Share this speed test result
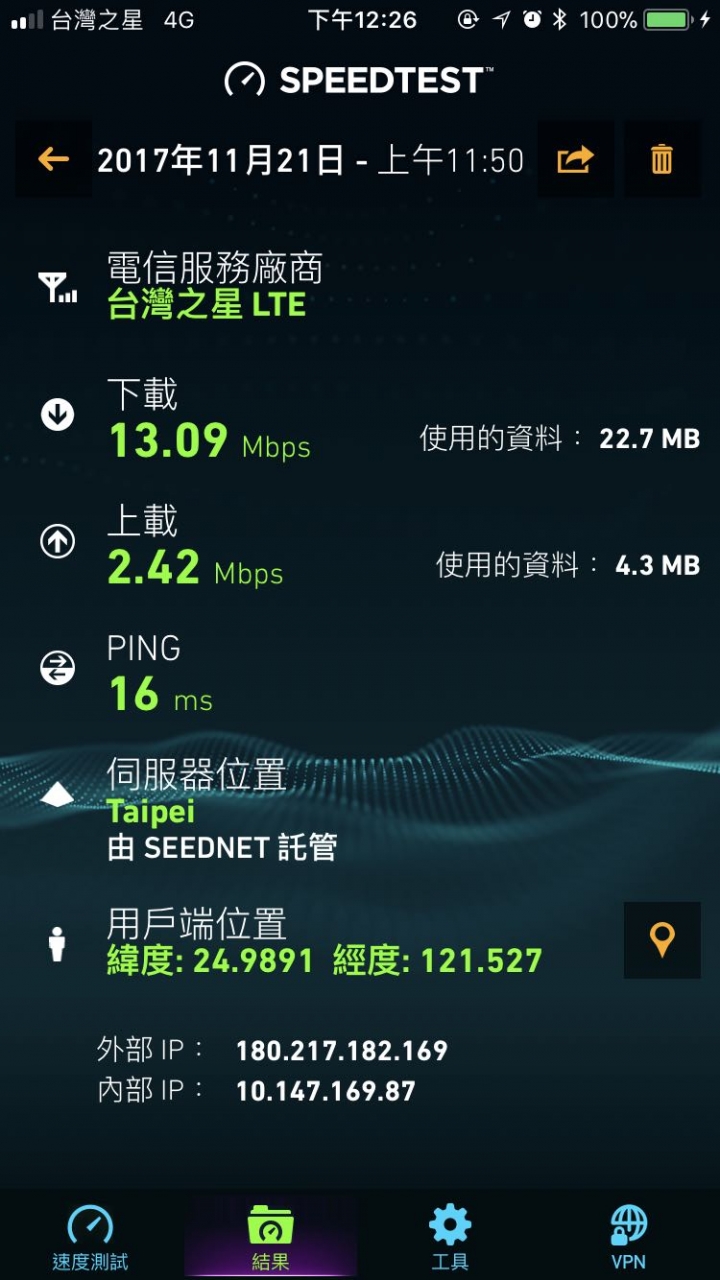720x1280 pixels. (575, 159)
